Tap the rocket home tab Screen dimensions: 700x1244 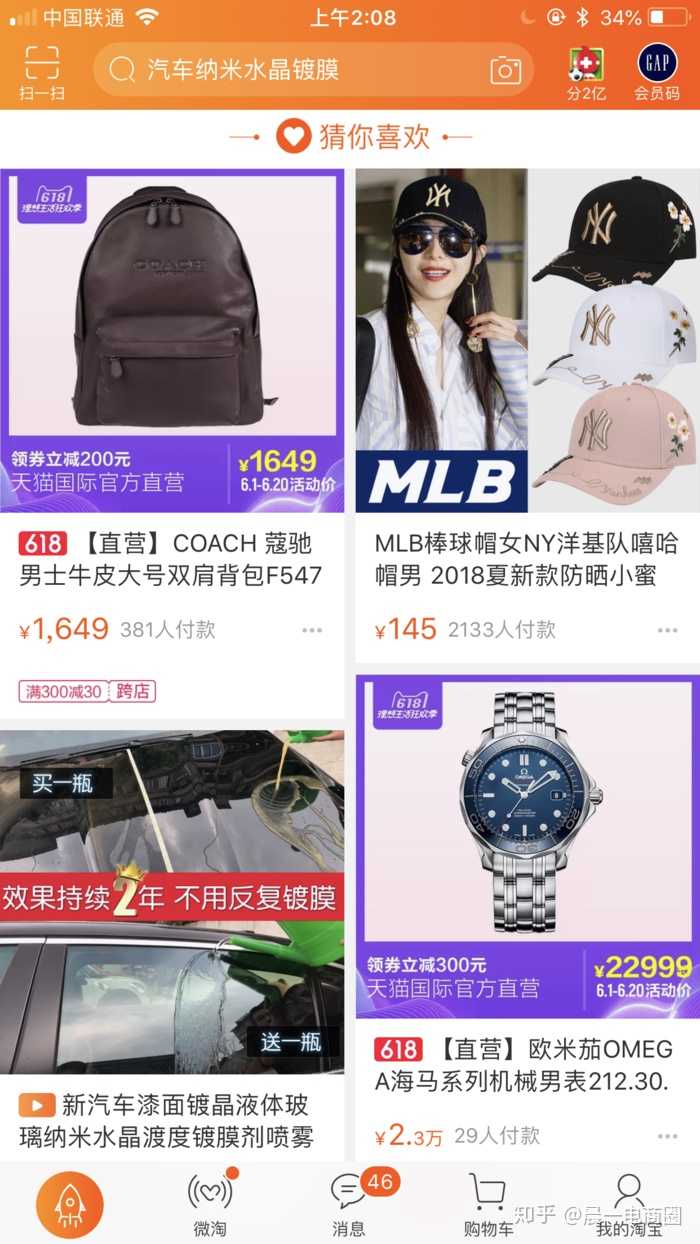(x=70, y=1203)
